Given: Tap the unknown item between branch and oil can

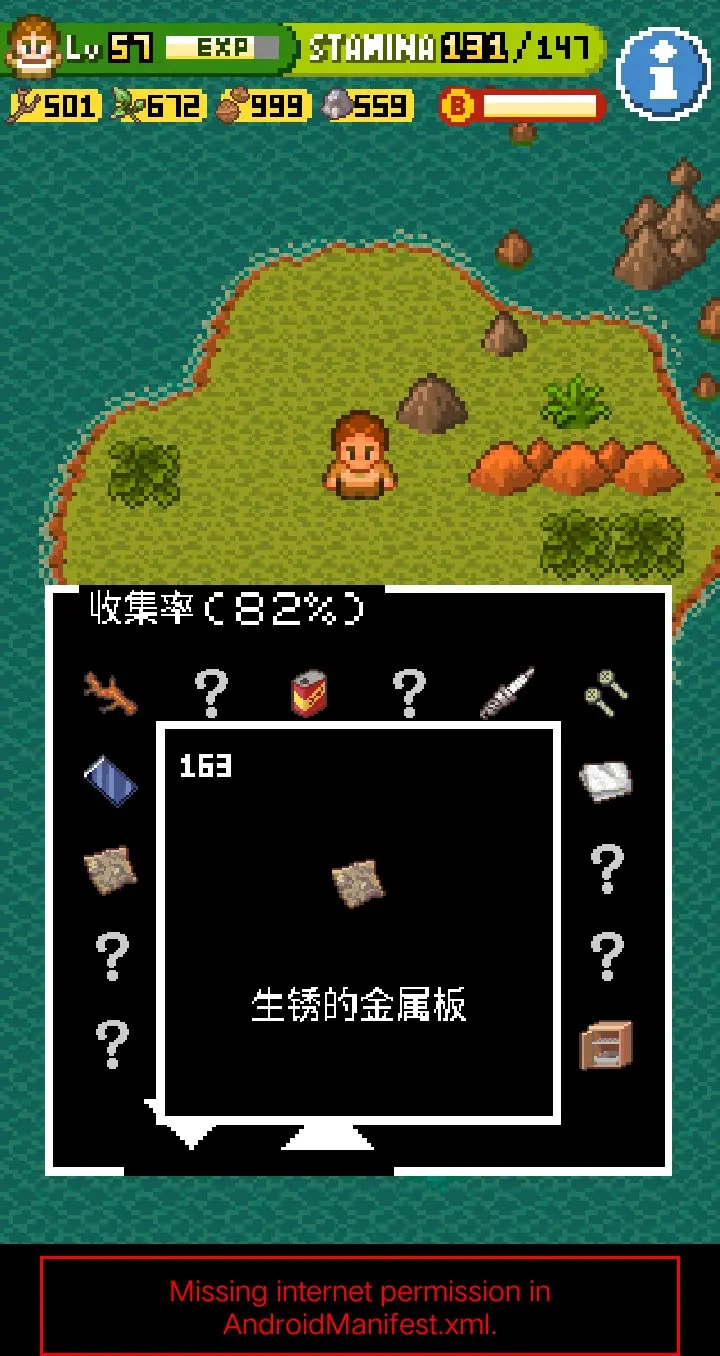Looking at the screenshot, I should coord(210,692).
